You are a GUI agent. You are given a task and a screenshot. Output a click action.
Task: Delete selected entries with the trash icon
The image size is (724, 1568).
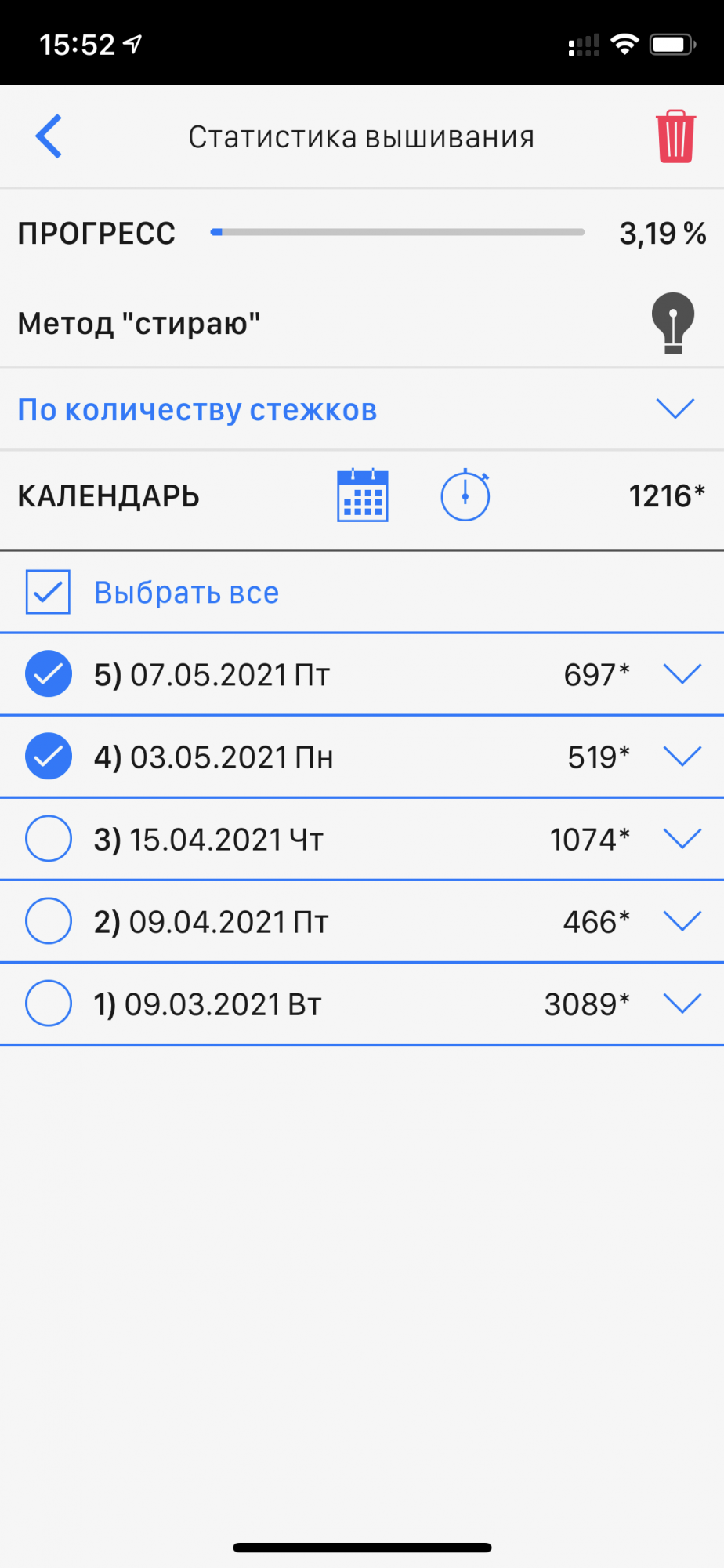coord(675,136)
